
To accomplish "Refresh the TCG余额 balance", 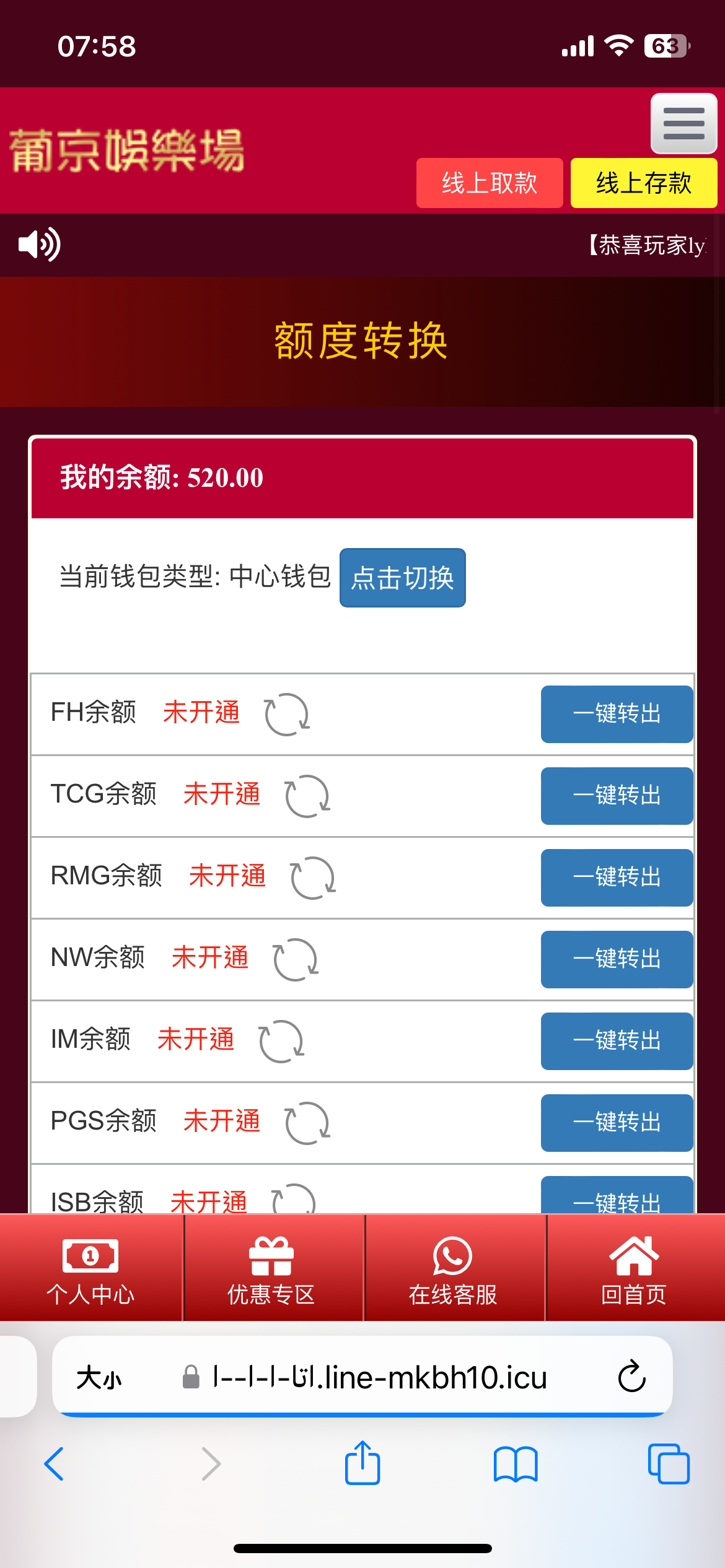I will [307, 796].
